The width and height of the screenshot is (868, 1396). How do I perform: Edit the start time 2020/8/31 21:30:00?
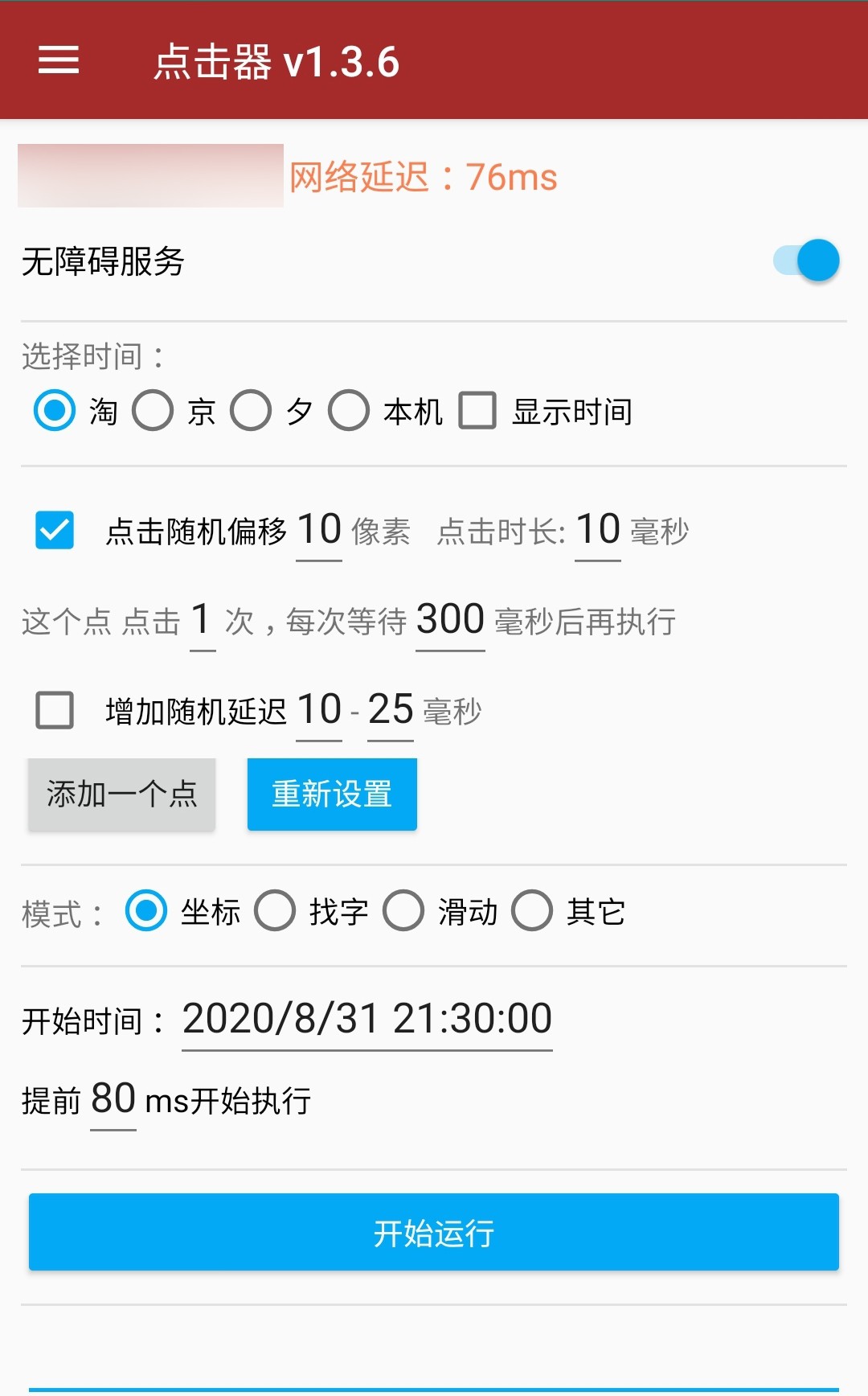click(x=366, y=1020)
